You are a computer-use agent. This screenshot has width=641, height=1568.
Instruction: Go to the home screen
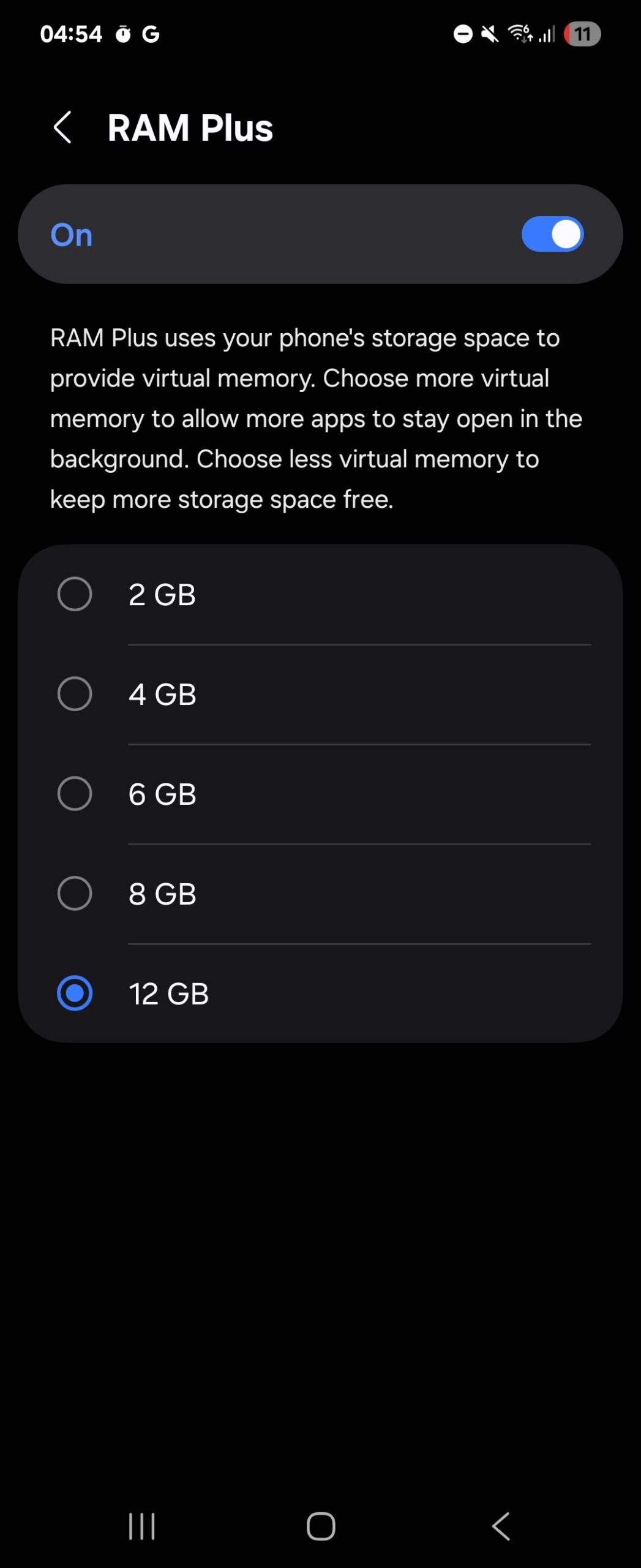(x=321, y=1526)
